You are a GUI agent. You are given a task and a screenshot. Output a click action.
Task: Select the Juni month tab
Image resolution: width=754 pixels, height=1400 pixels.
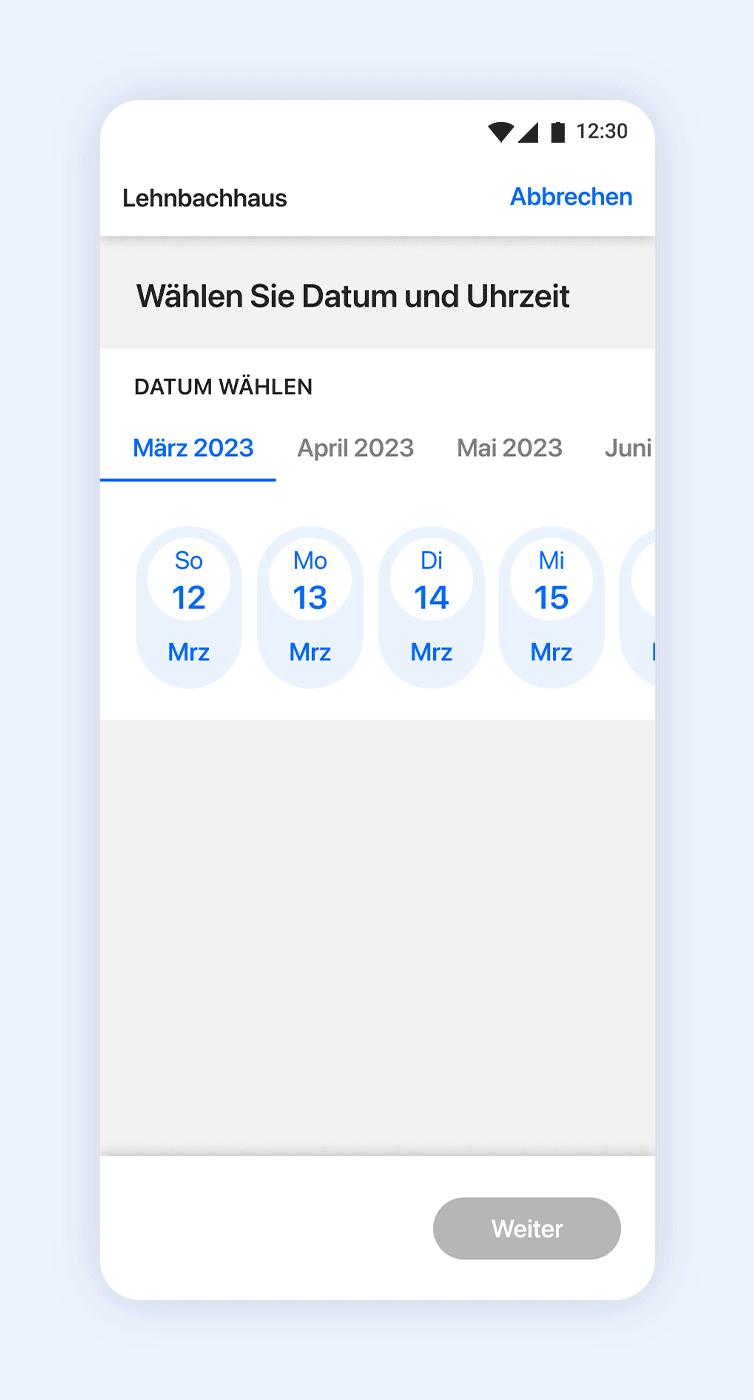[x=629, y=448]
